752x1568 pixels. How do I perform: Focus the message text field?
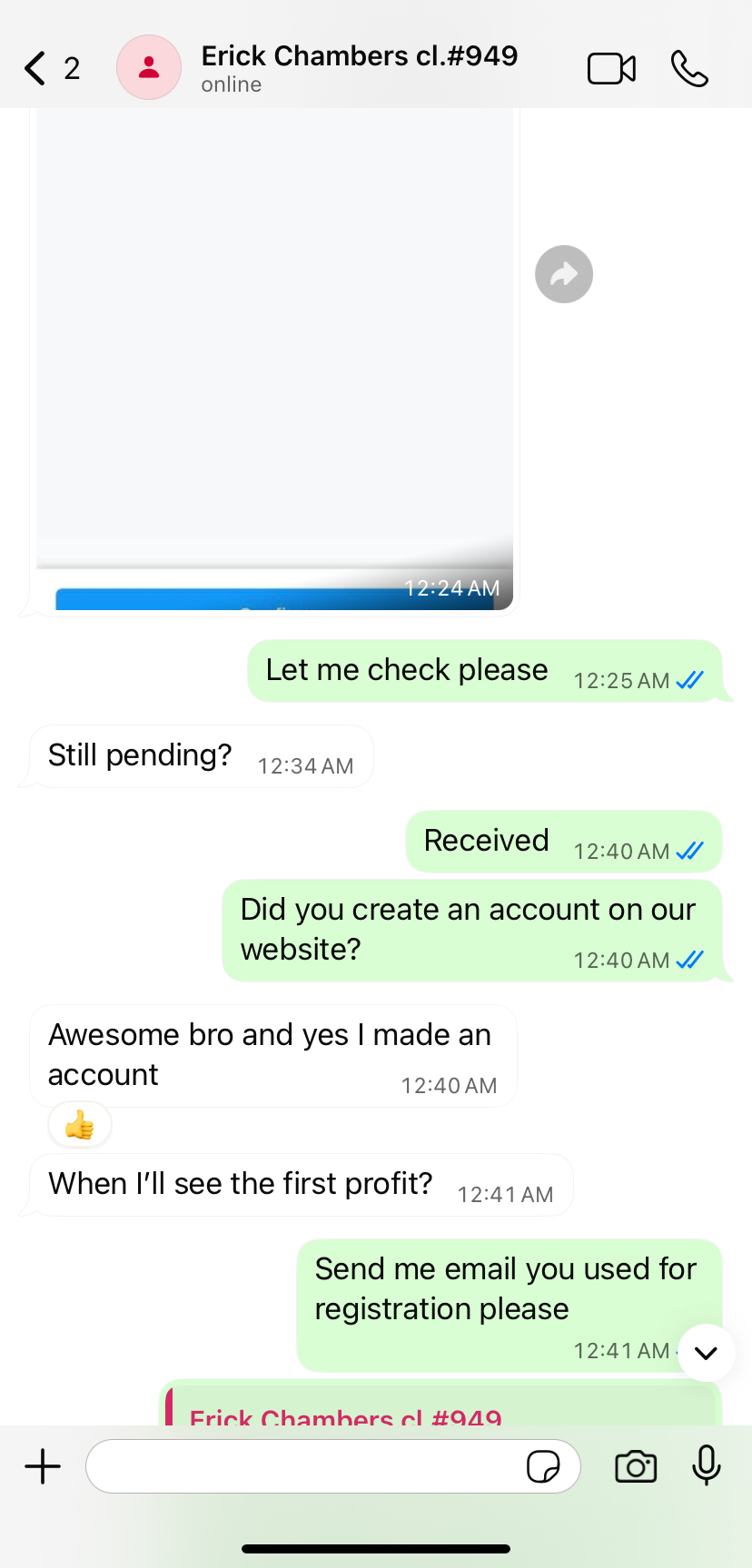pos(304,1466)
